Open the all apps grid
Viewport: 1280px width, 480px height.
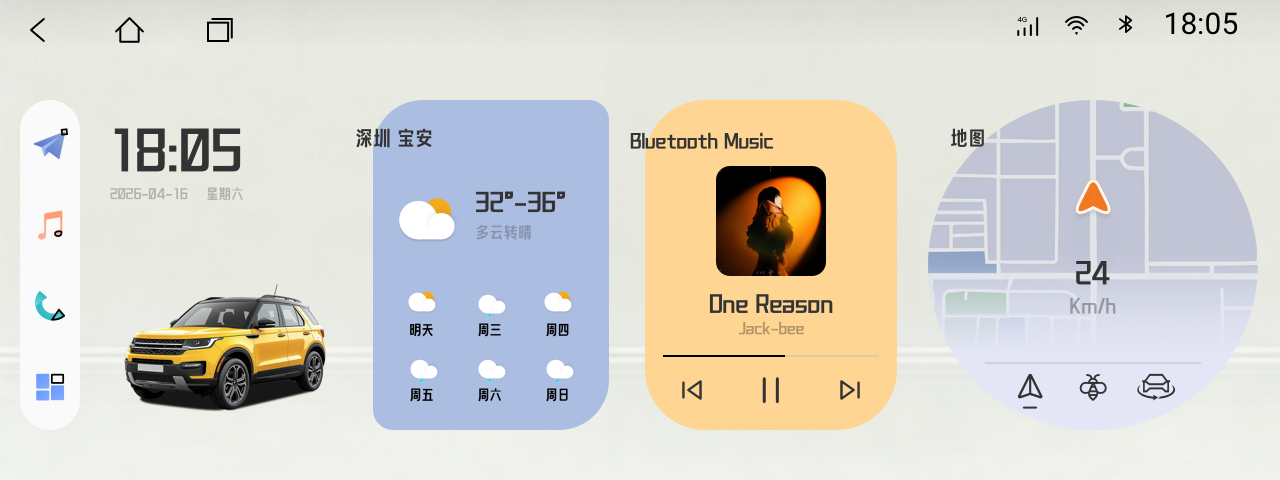(x=50, y=386)
